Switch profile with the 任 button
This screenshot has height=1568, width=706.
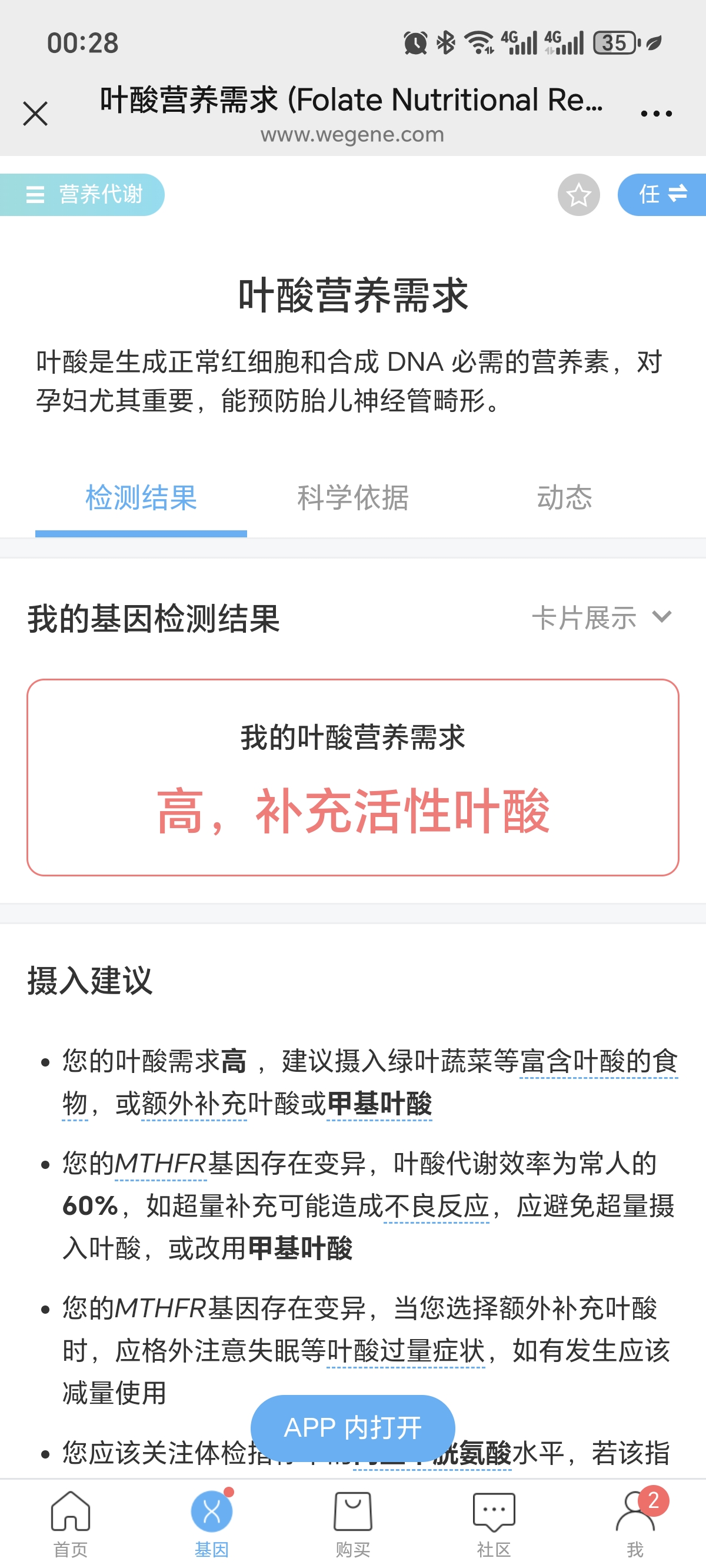tap(661, 195)
